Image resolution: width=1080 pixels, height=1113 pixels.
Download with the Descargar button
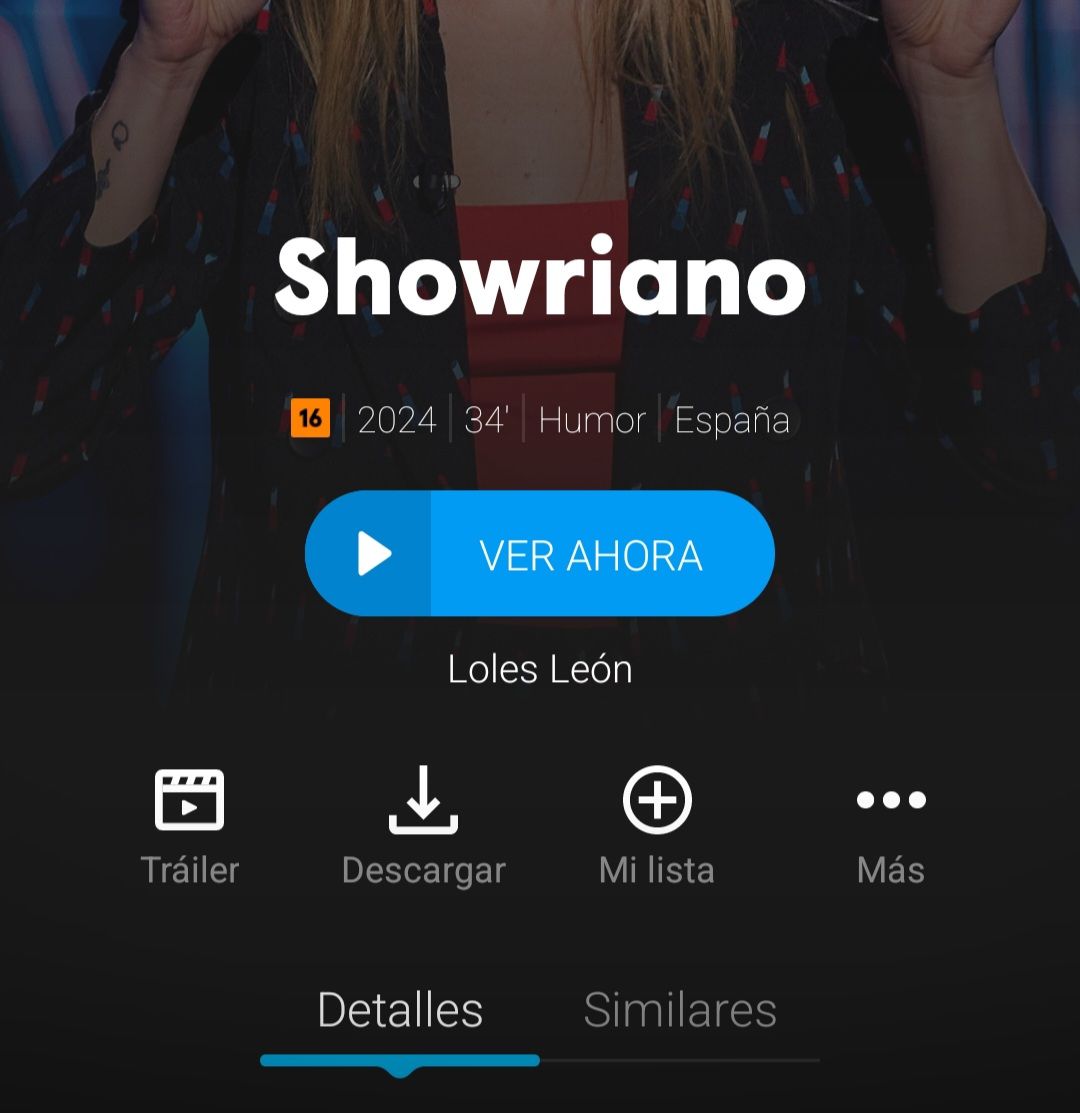point(423,824)
